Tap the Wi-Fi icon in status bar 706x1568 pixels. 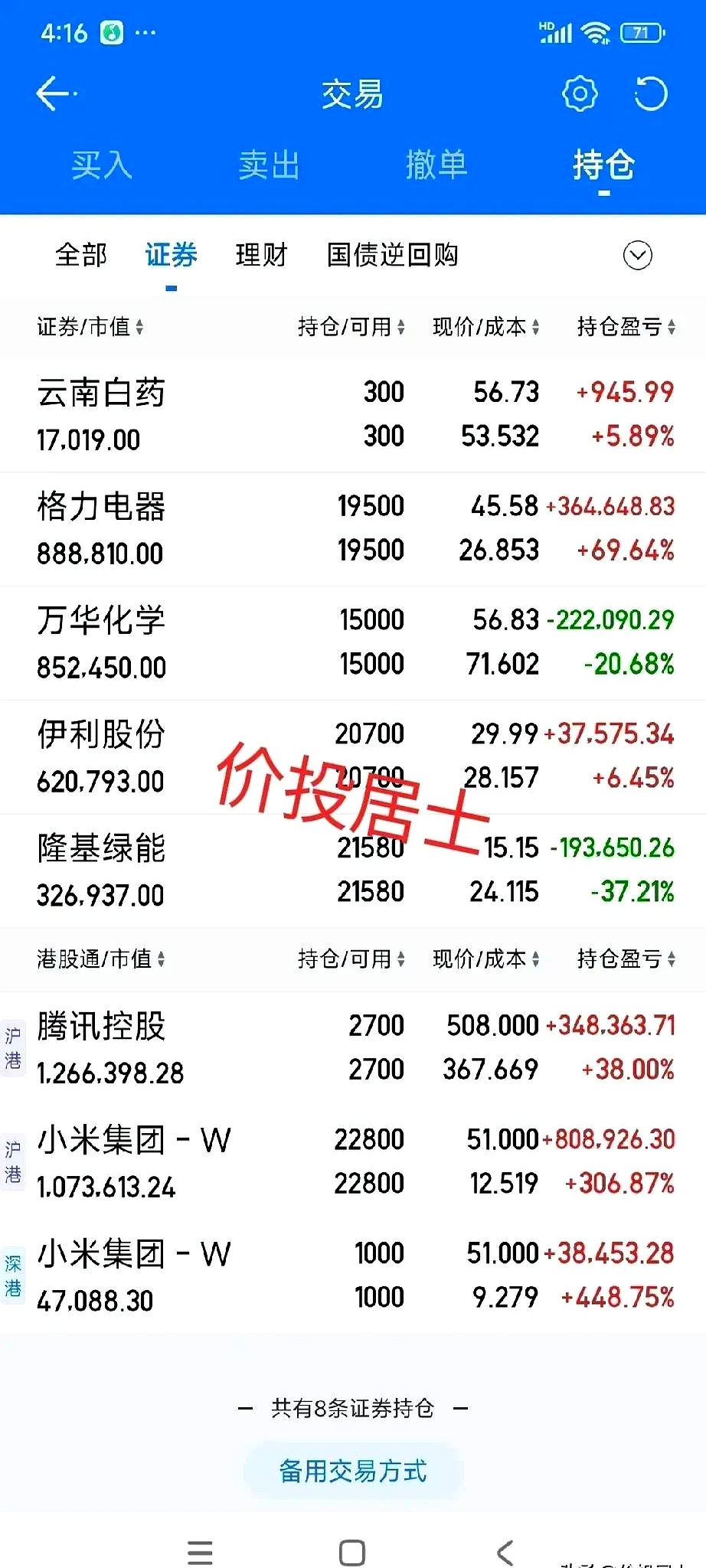click(596, 32)
